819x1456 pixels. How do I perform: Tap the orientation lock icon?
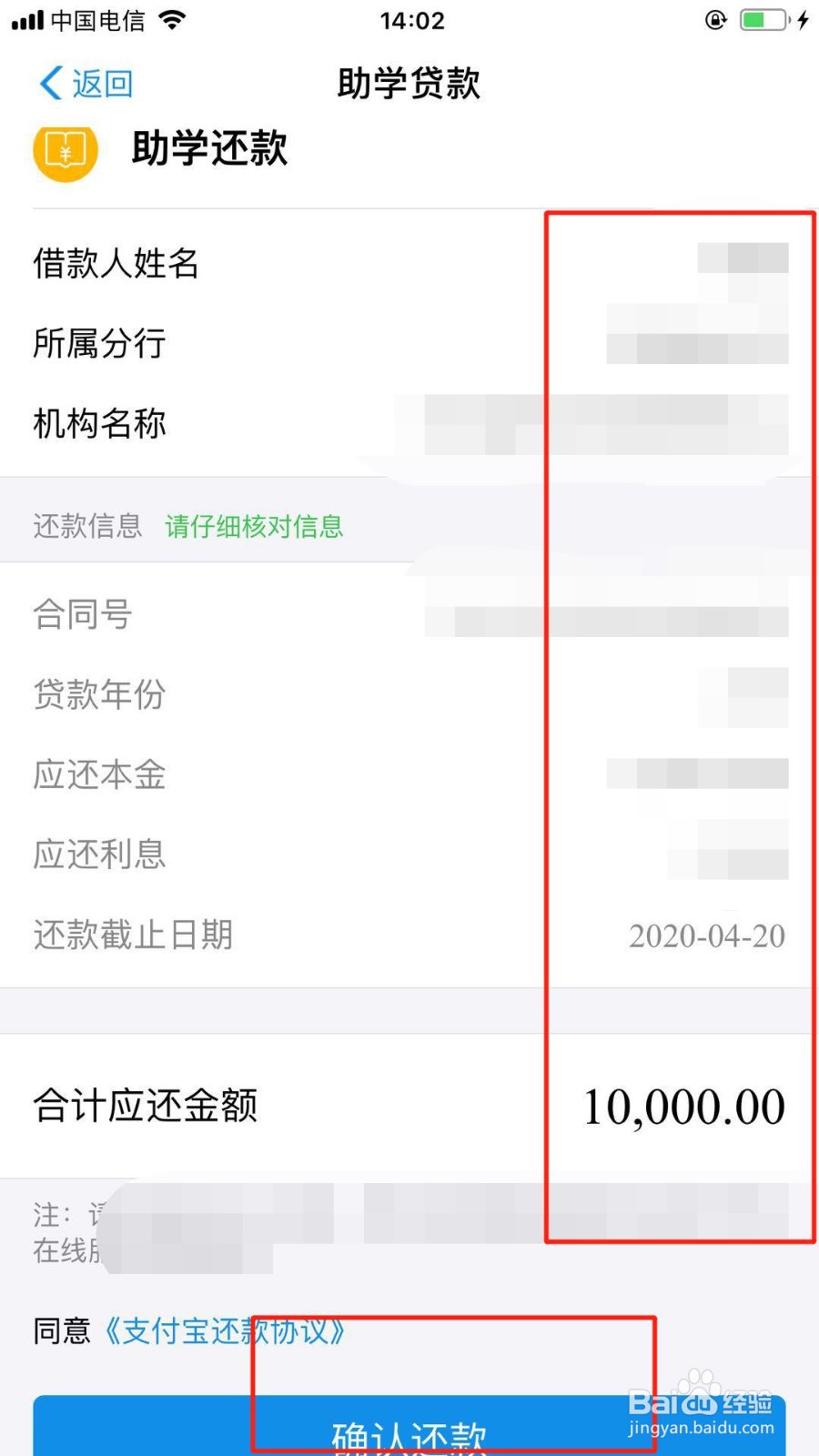tap(718, 18)
